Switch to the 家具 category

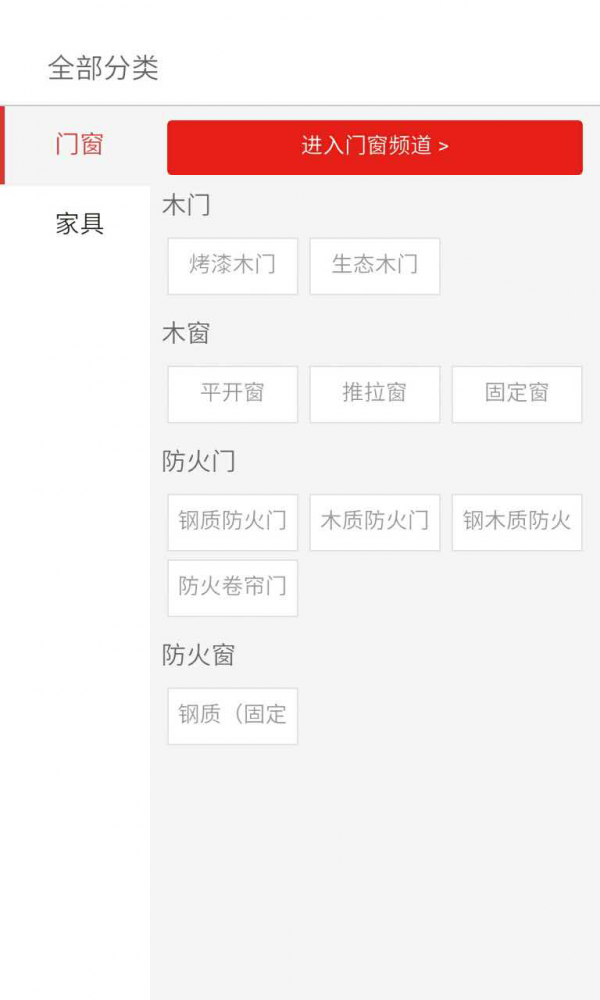tap(78, 224)
